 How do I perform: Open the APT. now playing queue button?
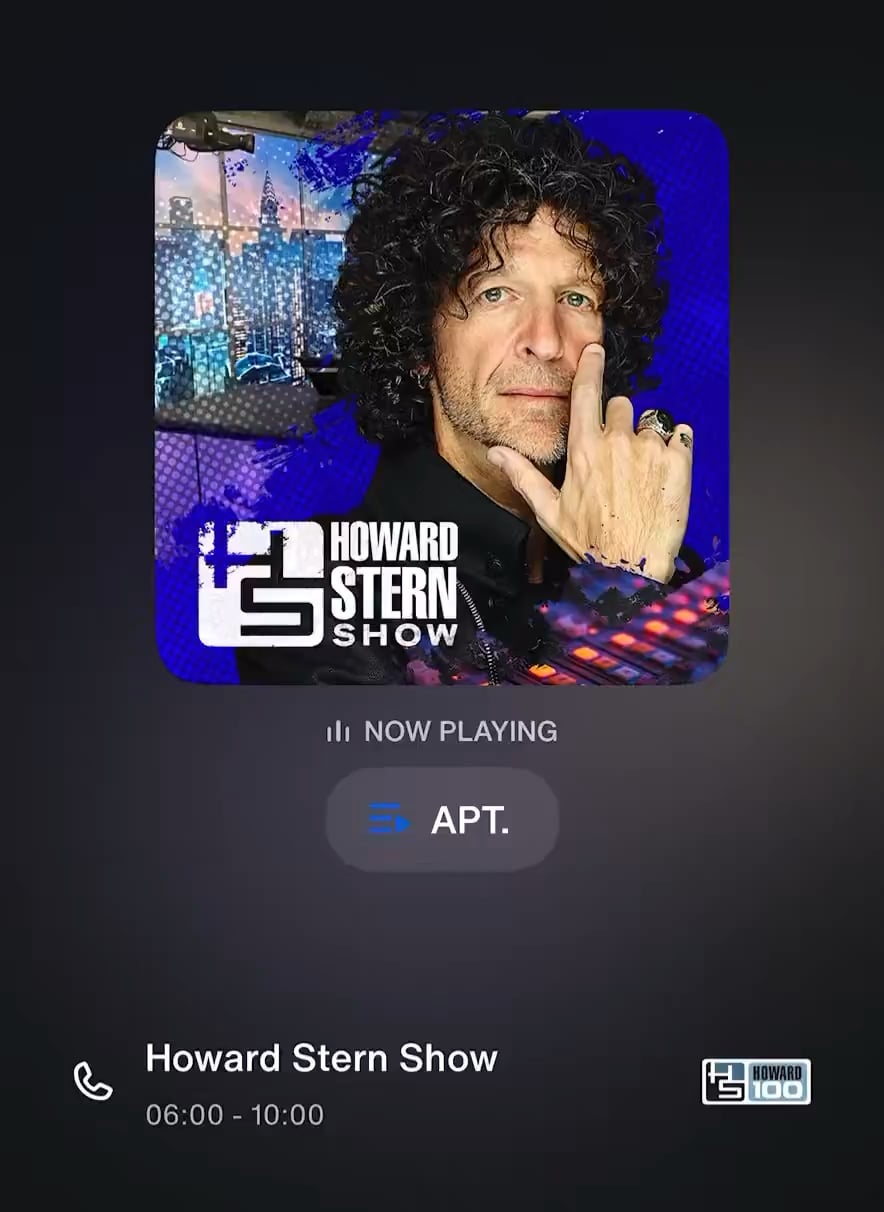441,820
